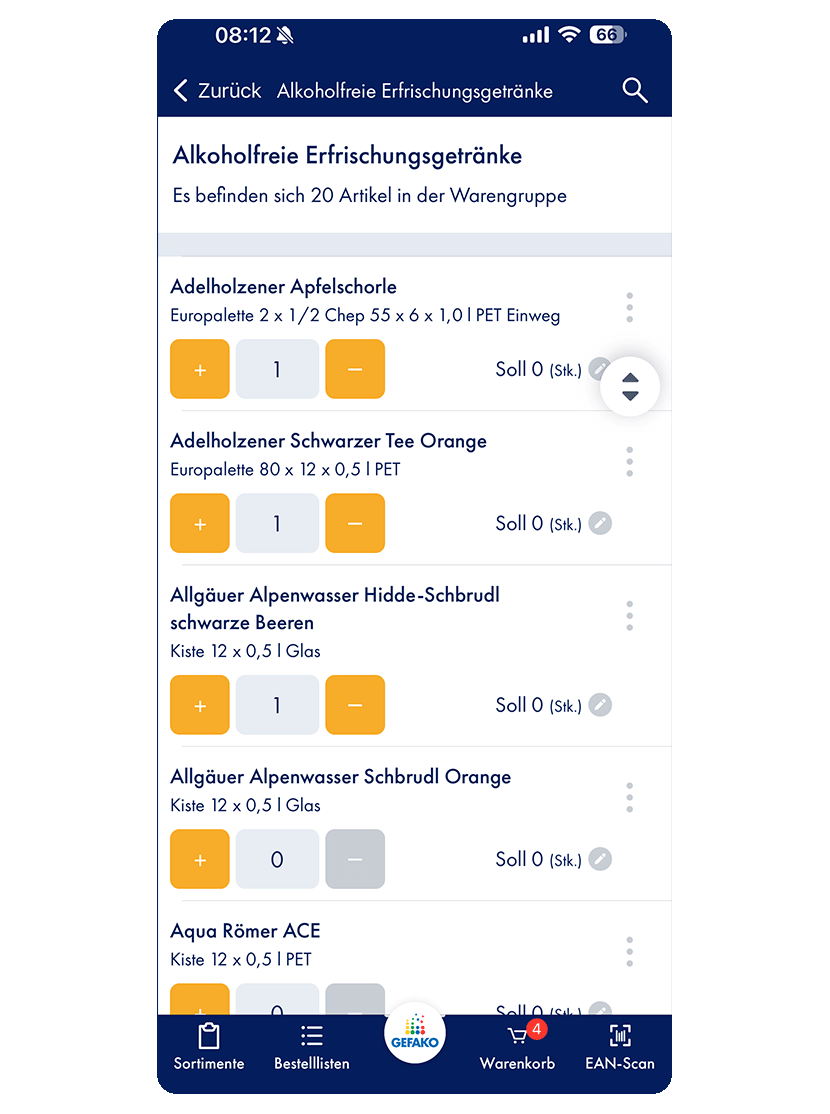Decrease quantity of Adelholzener Apfelschorle
Viewport: 830px width, 1114px height.
click(x=355, y=370)
